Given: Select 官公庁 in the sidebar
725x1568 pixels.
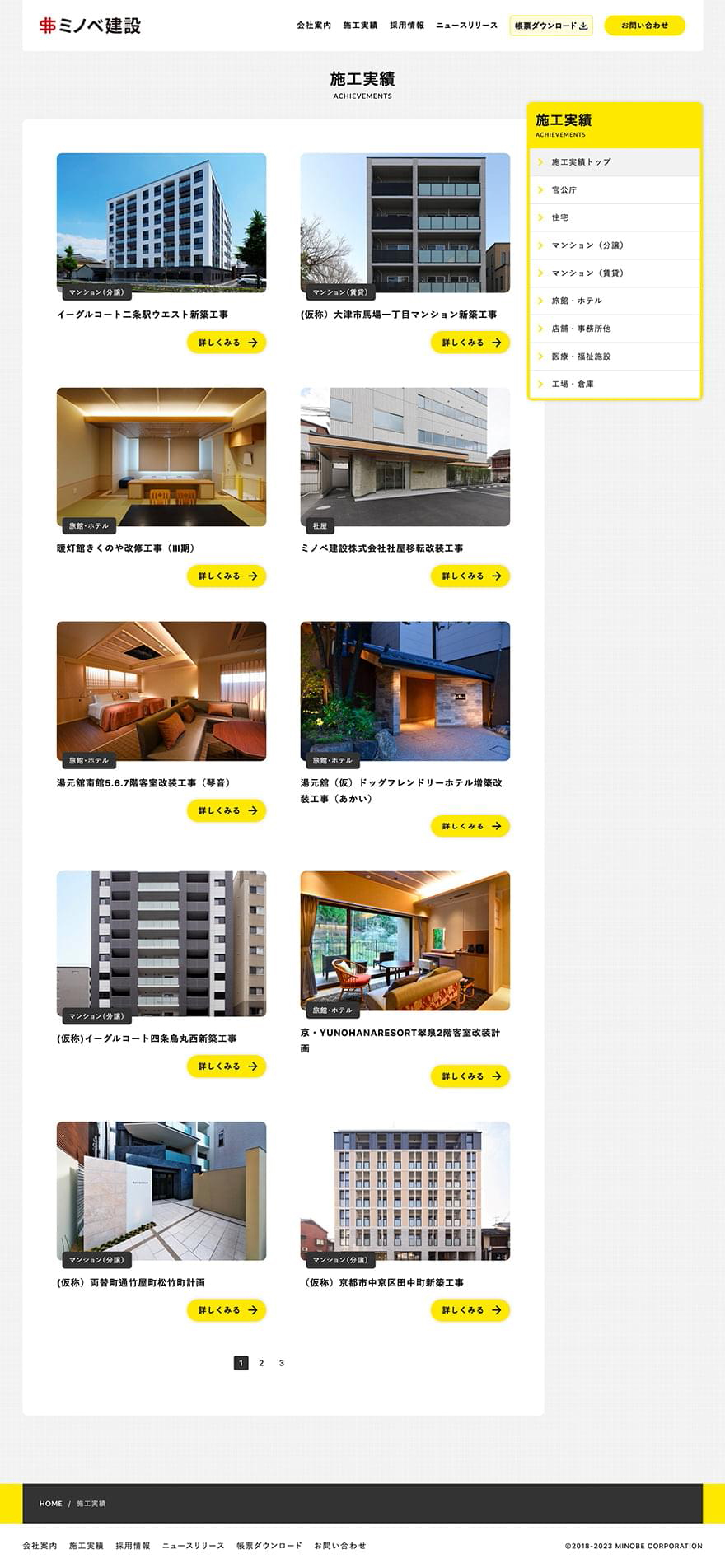Looking at the screenshot, I should coord(564,190).
